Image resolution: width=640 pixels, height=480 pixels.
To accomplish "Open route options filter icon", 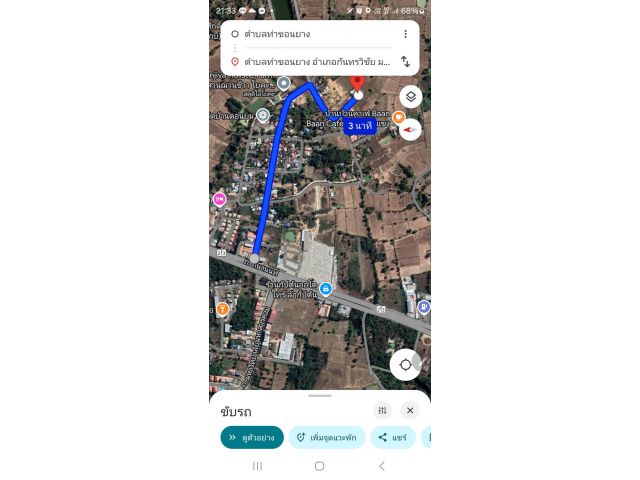I will [x=382, y=410].
